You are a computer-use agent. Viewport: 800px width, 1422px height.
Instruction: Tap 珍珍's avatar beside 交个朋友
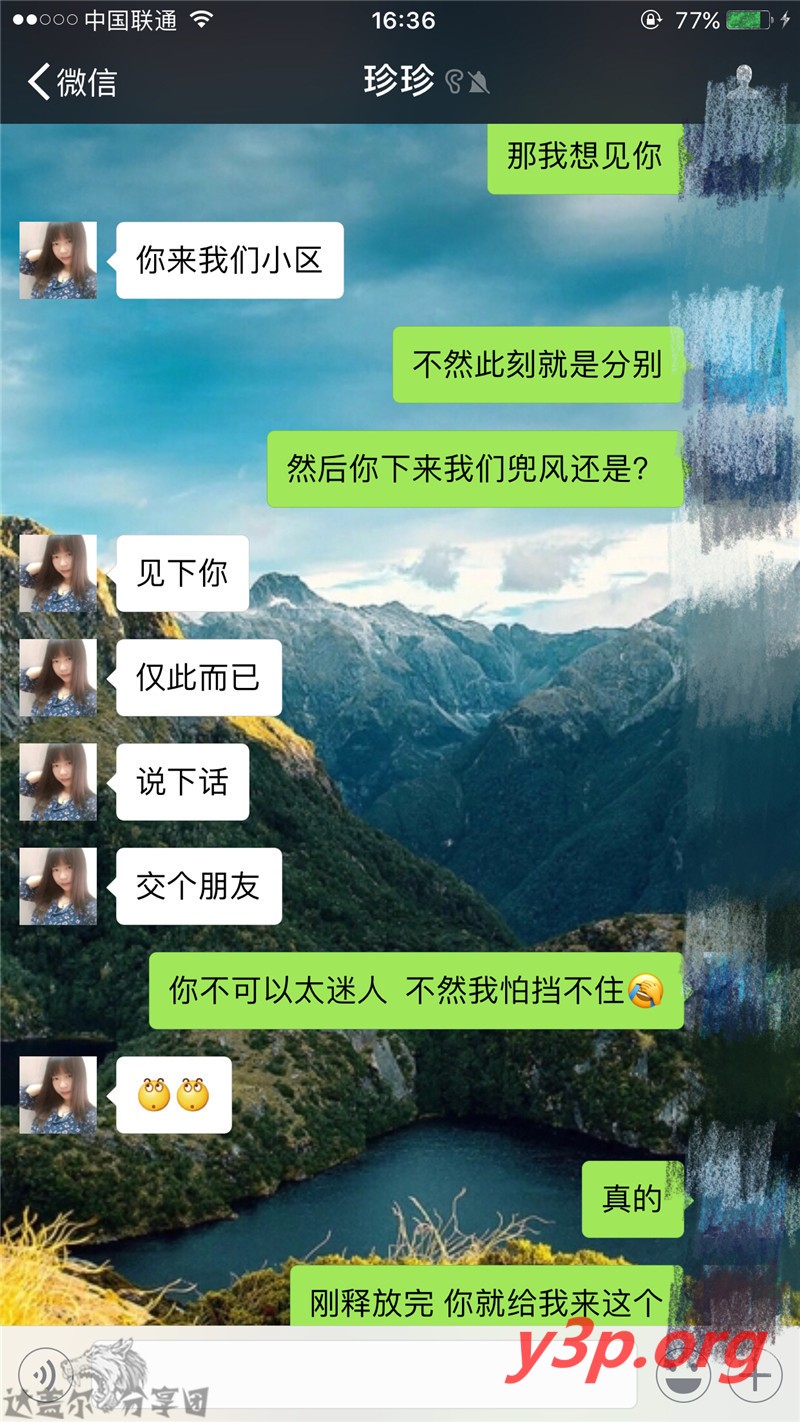pyautogui.click(x=58, y=886)
